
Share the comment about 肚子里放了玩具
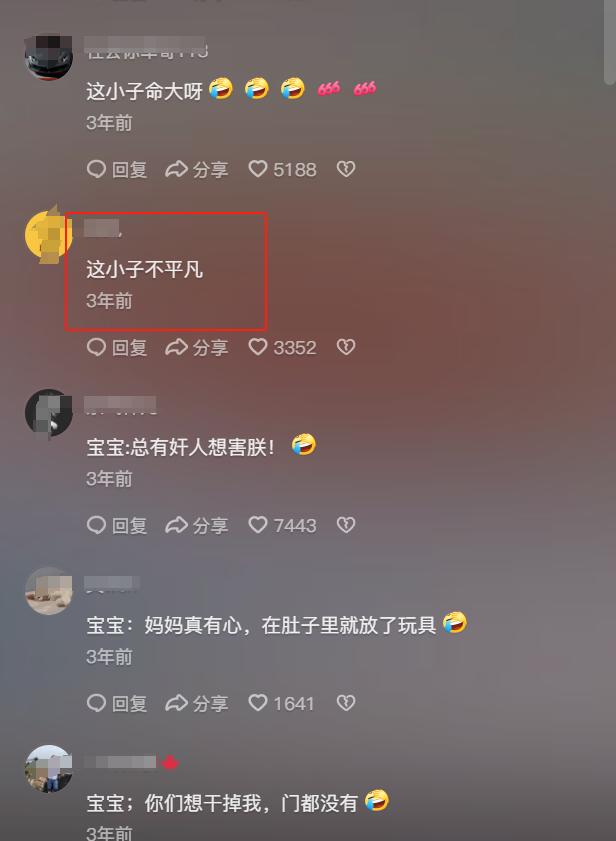point(197,703)
